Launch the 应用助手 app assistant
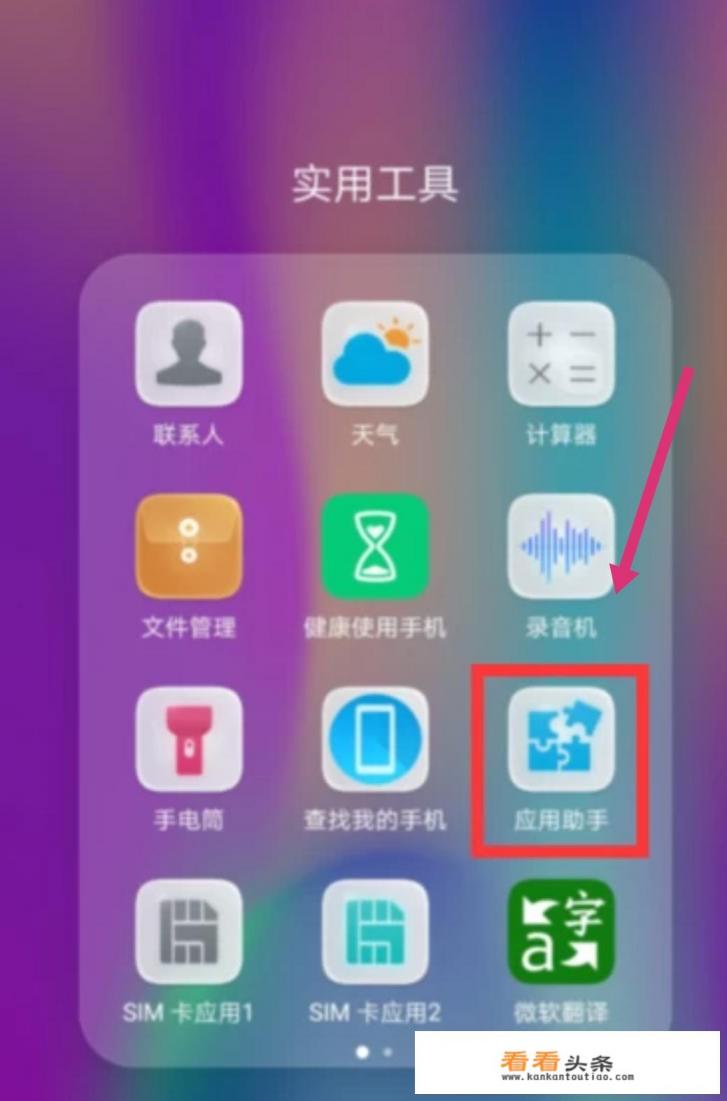The image size is (727, 1101). [x=561, y=740]
